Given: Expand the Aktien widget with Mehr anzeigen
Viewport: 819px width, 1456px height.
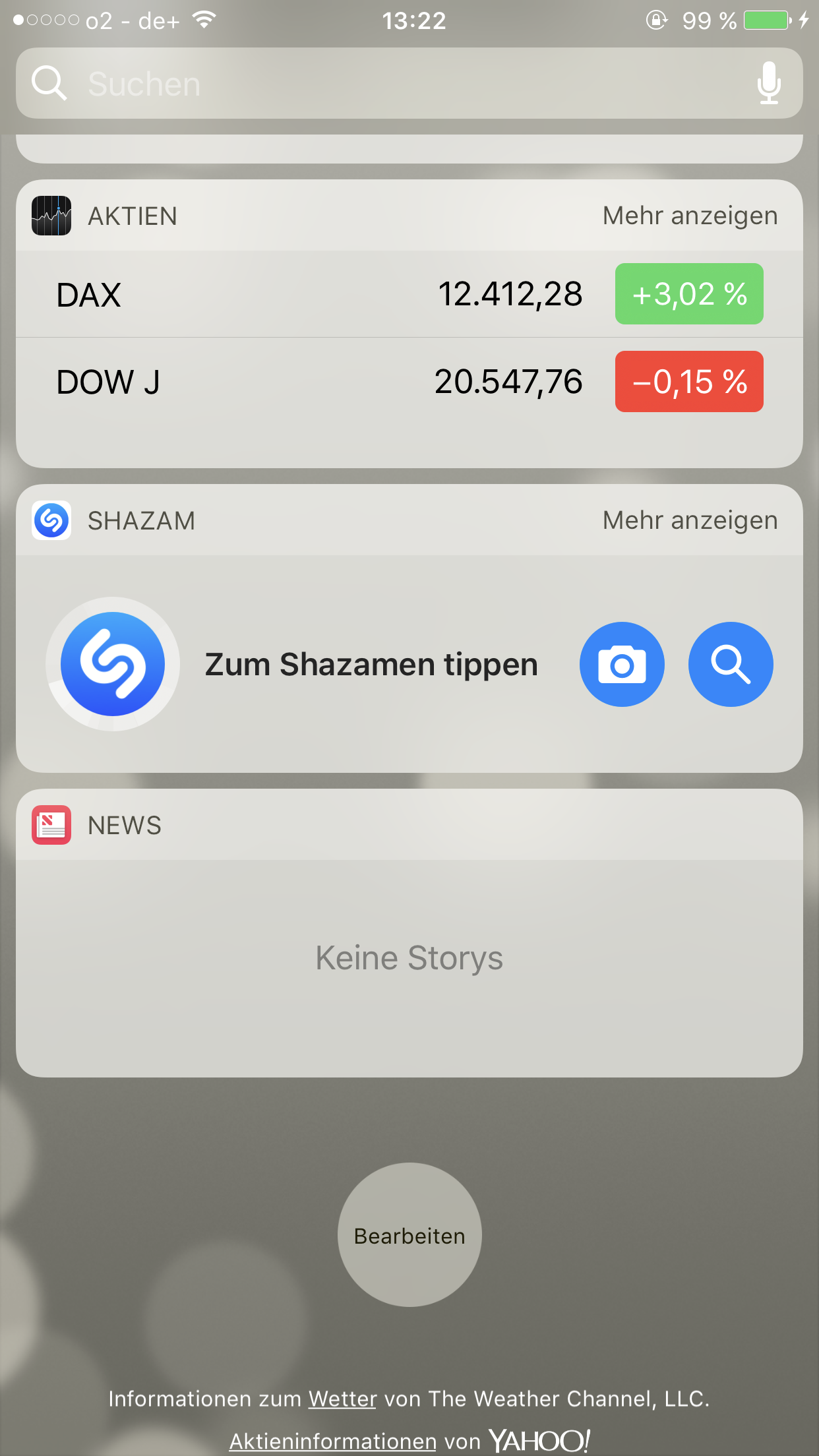Looking at the screenshot, I should 690,216.
